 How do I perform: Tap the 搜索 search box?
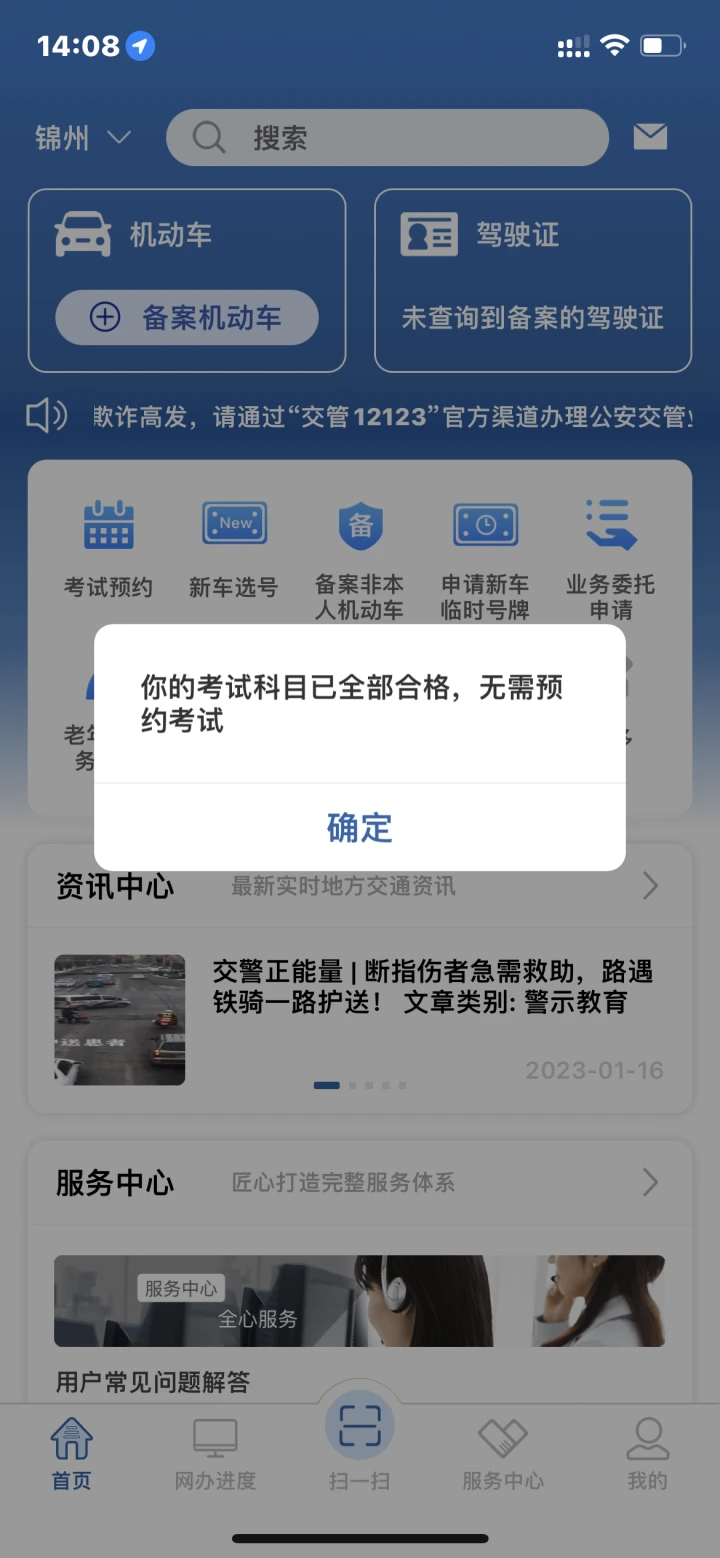point(387,138)
